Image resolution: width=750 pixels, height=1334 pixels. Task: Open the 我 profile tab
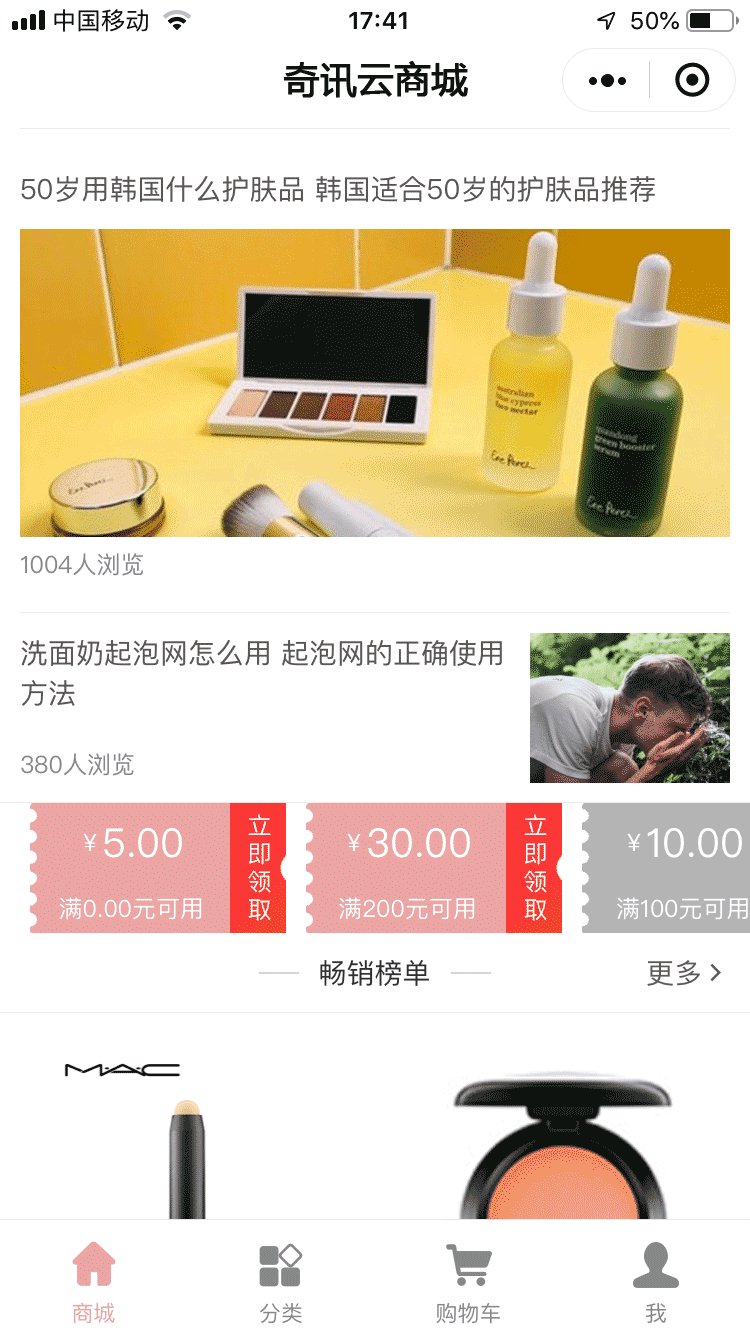pos(655,1282)
